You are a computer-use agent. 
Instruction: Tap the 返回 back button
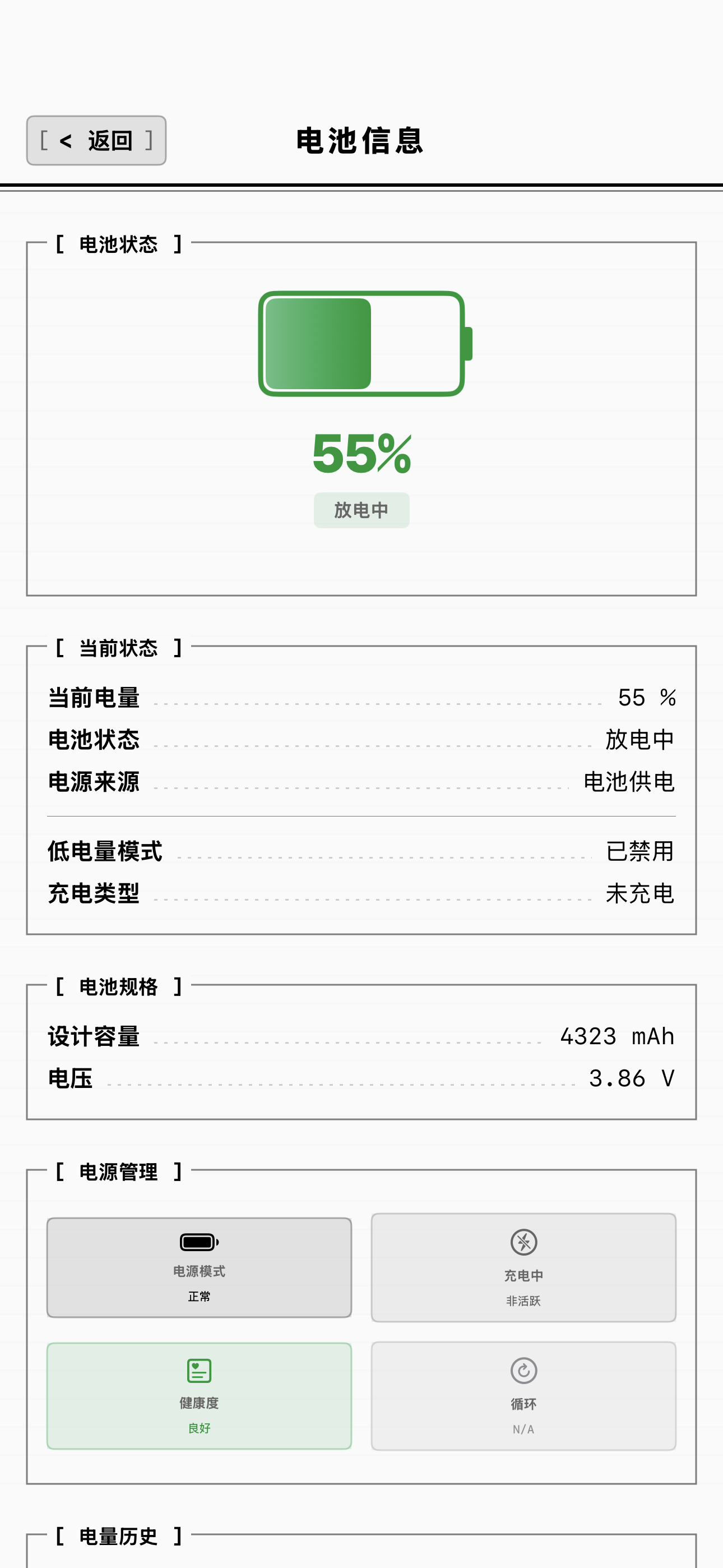(96, 141)
